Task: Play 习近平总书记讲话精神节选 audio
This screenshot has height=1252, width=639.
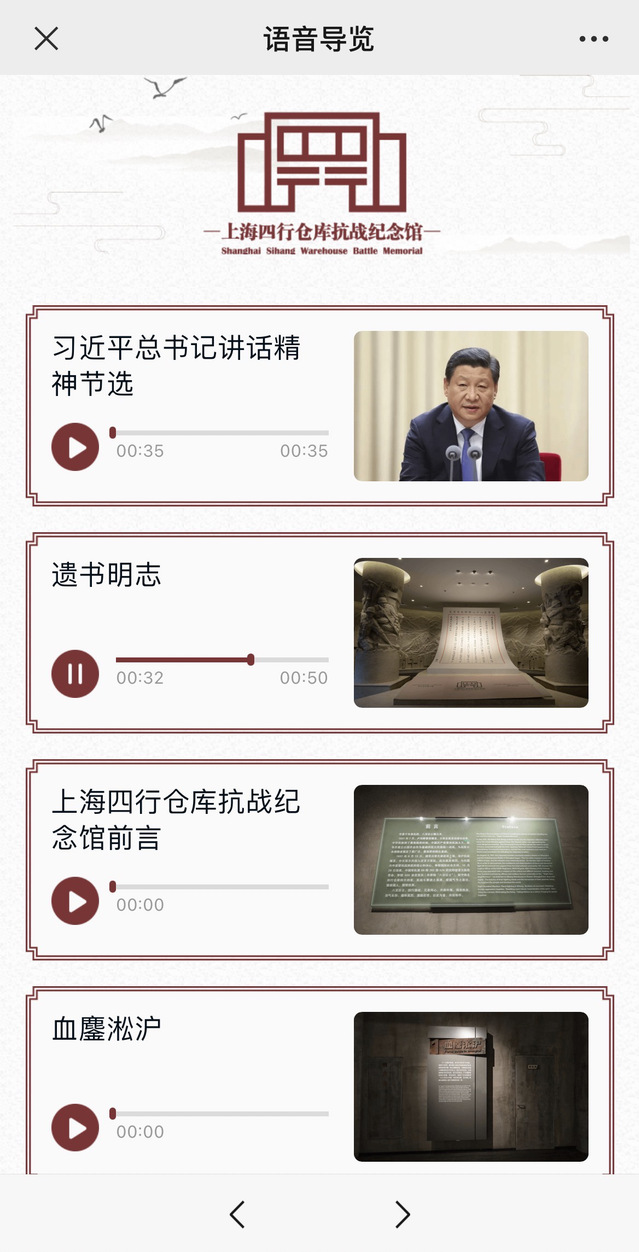Action: [x=75, y=446]
